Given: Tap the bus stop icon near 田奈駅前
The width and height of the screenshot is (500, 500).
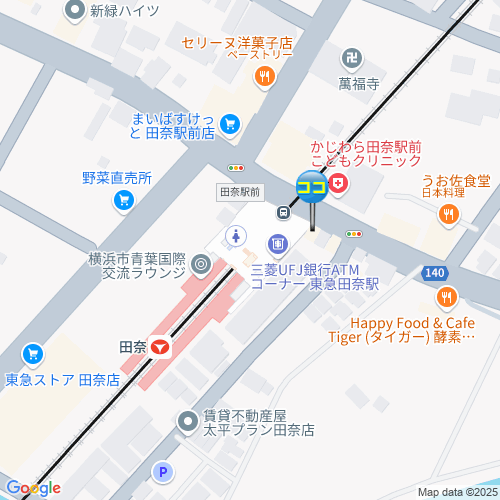Looking at the screenshot, I should coord(284,212).
